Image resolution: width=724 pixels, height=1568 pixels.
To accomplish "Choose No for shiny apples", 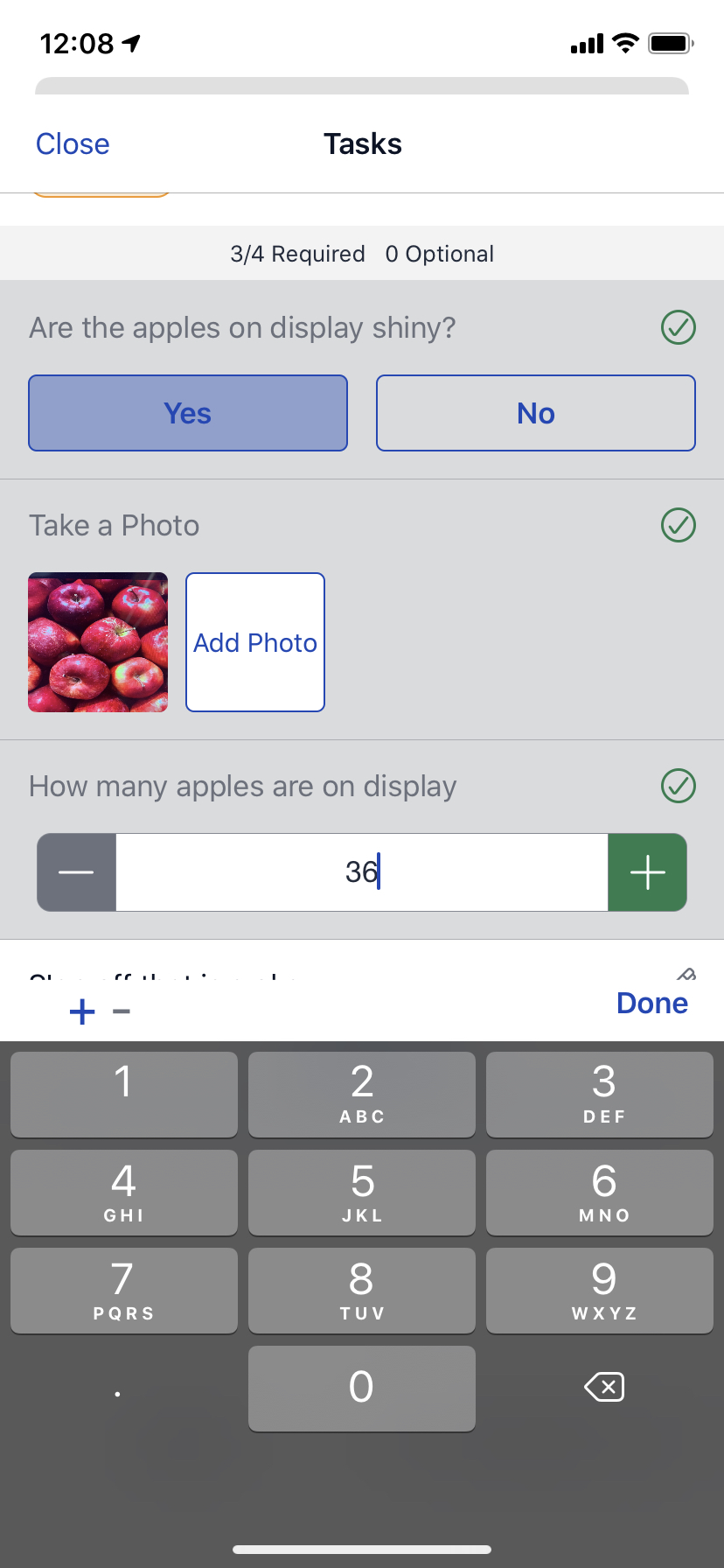I will pos(536,413).
